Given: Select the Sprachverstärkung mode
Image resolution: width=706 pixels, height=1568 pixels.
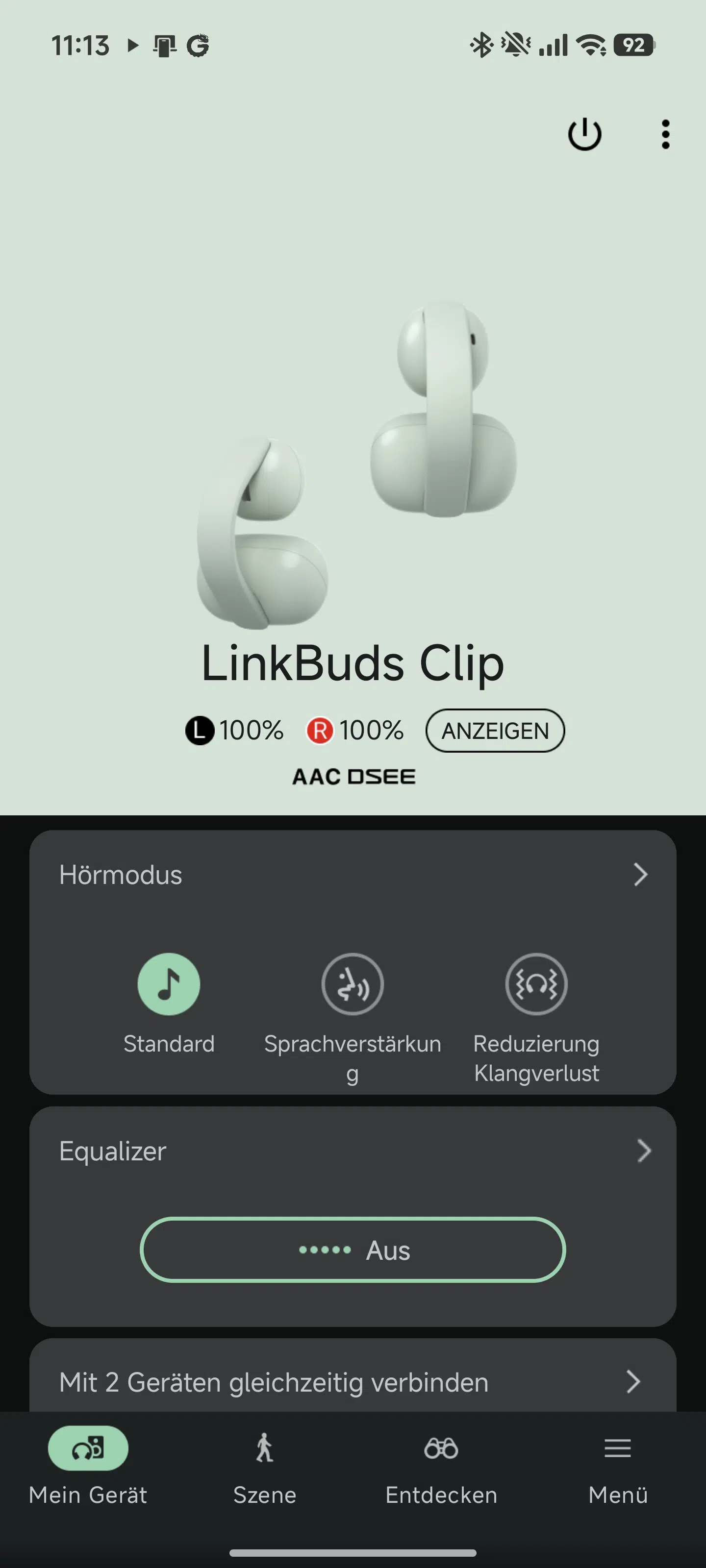Looking at the screenshot, I should click(352, 984).
